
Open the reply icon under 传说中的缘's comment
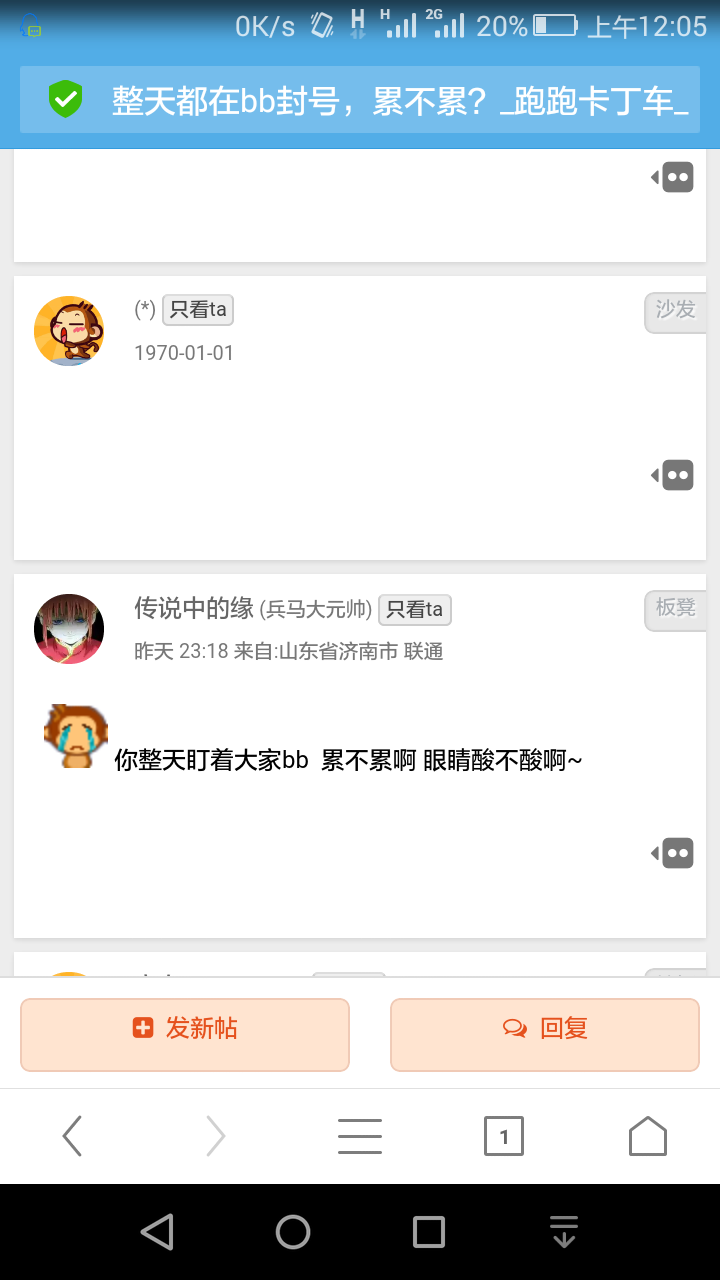click(x=672, y=853)
